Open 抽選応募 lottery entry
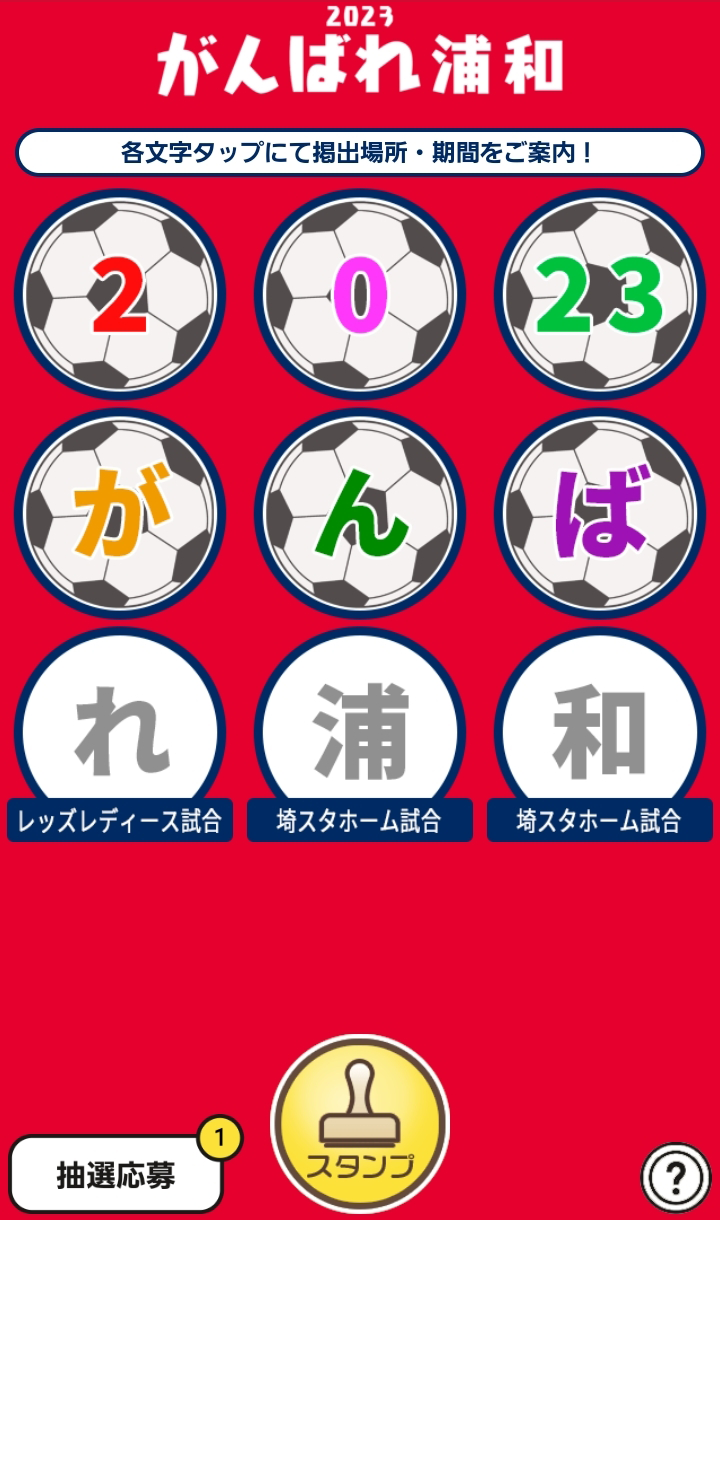This screenshot has height=1480, width=720. click(x=116, y=1175)
